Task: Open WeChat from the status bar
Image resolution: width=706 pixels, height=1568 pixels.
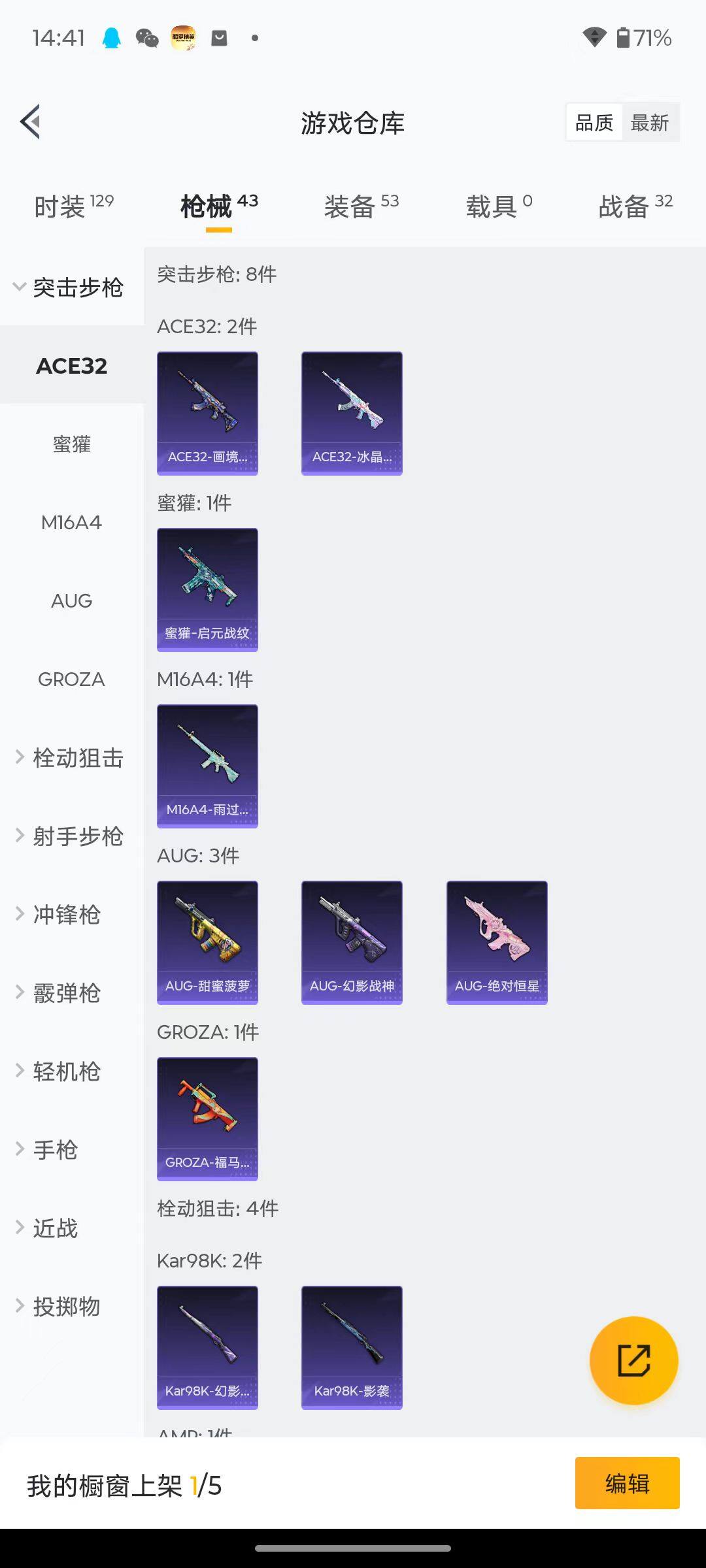Action: click(x=148, y=39)
